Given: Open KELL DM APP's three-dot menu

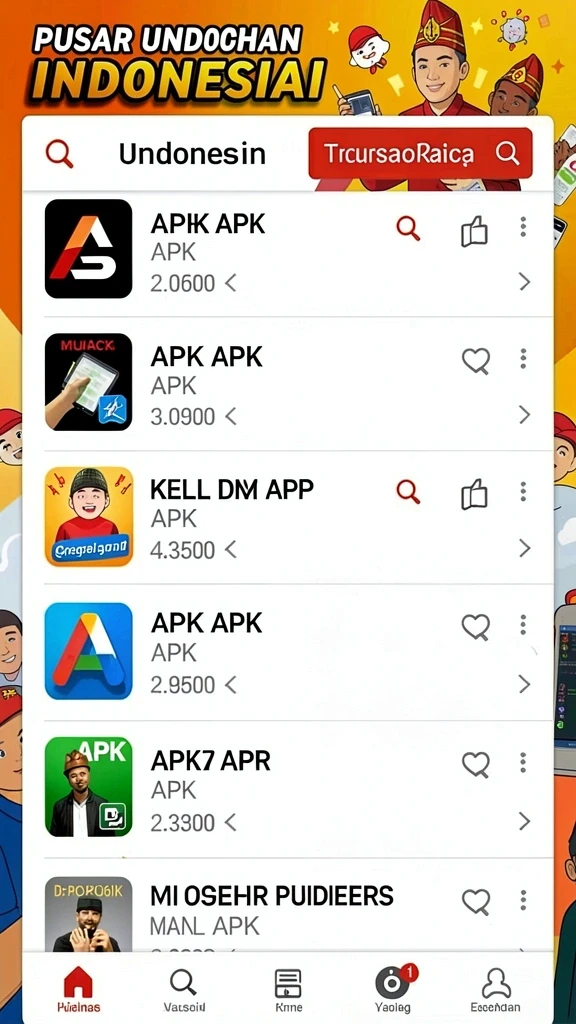Looking at the screenshot, I should pos(523,491).
